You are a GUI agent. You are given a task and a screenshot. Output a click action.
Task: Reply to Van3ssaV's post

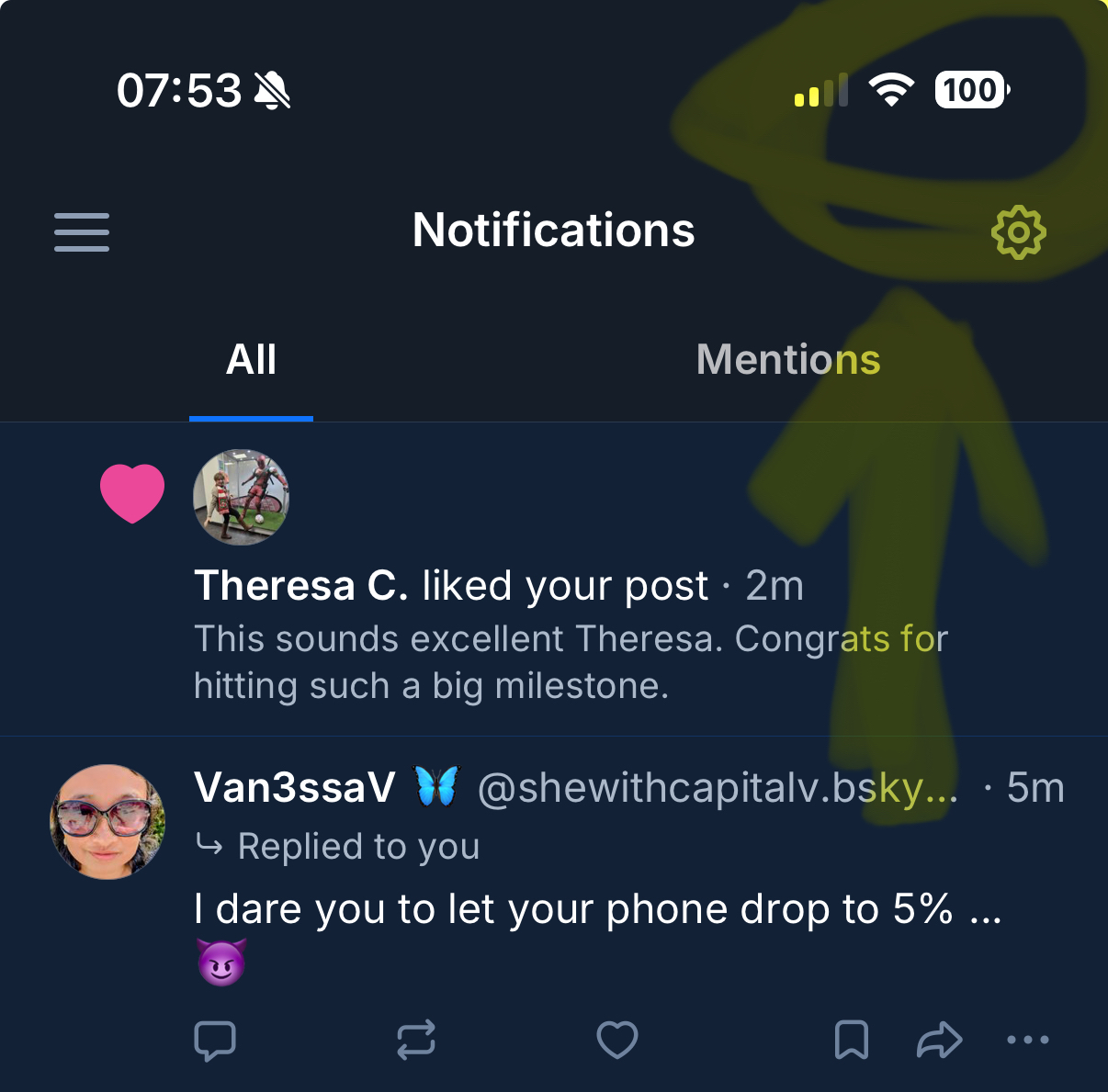tap(215, 1041)
